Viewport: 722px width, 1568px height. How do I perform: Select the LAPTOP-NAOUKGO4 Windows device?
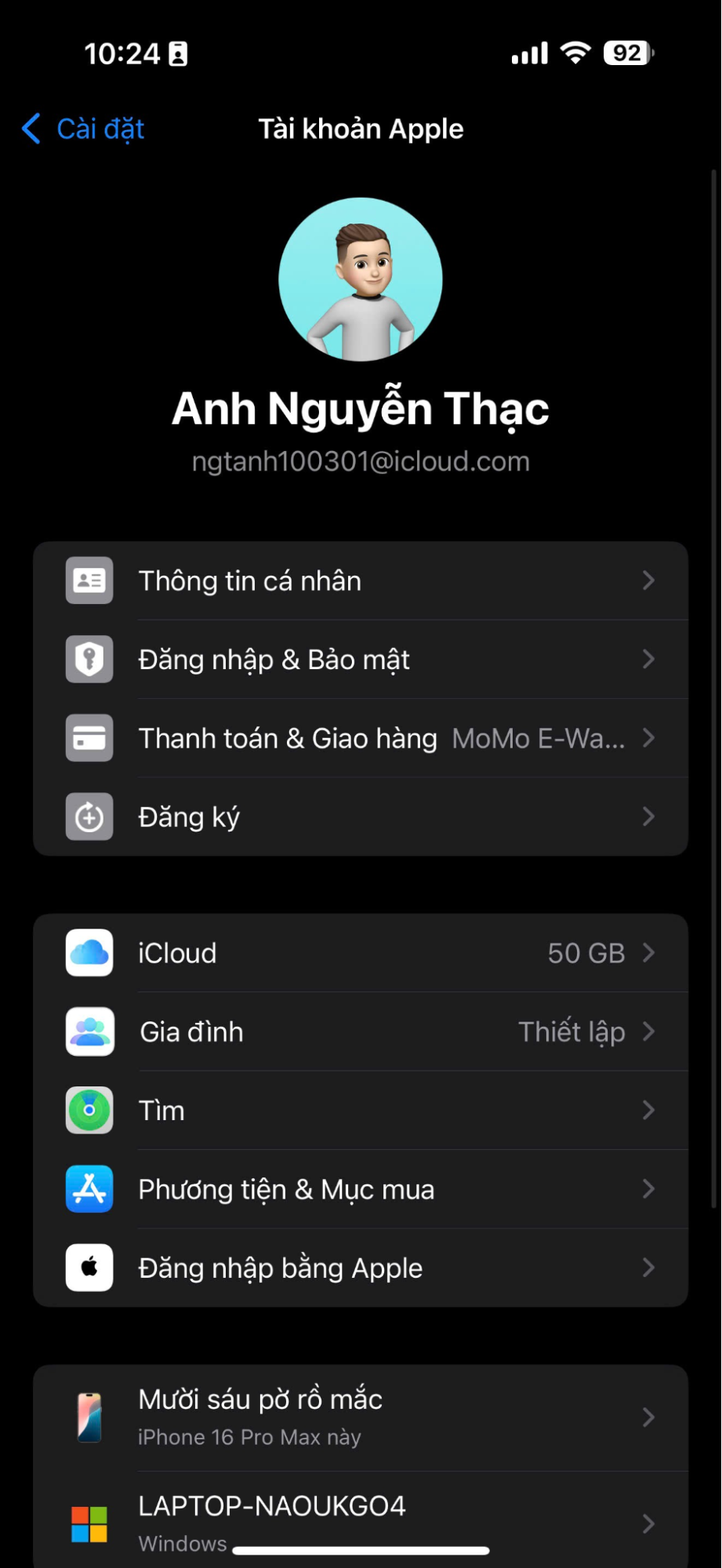point(361,1522)
